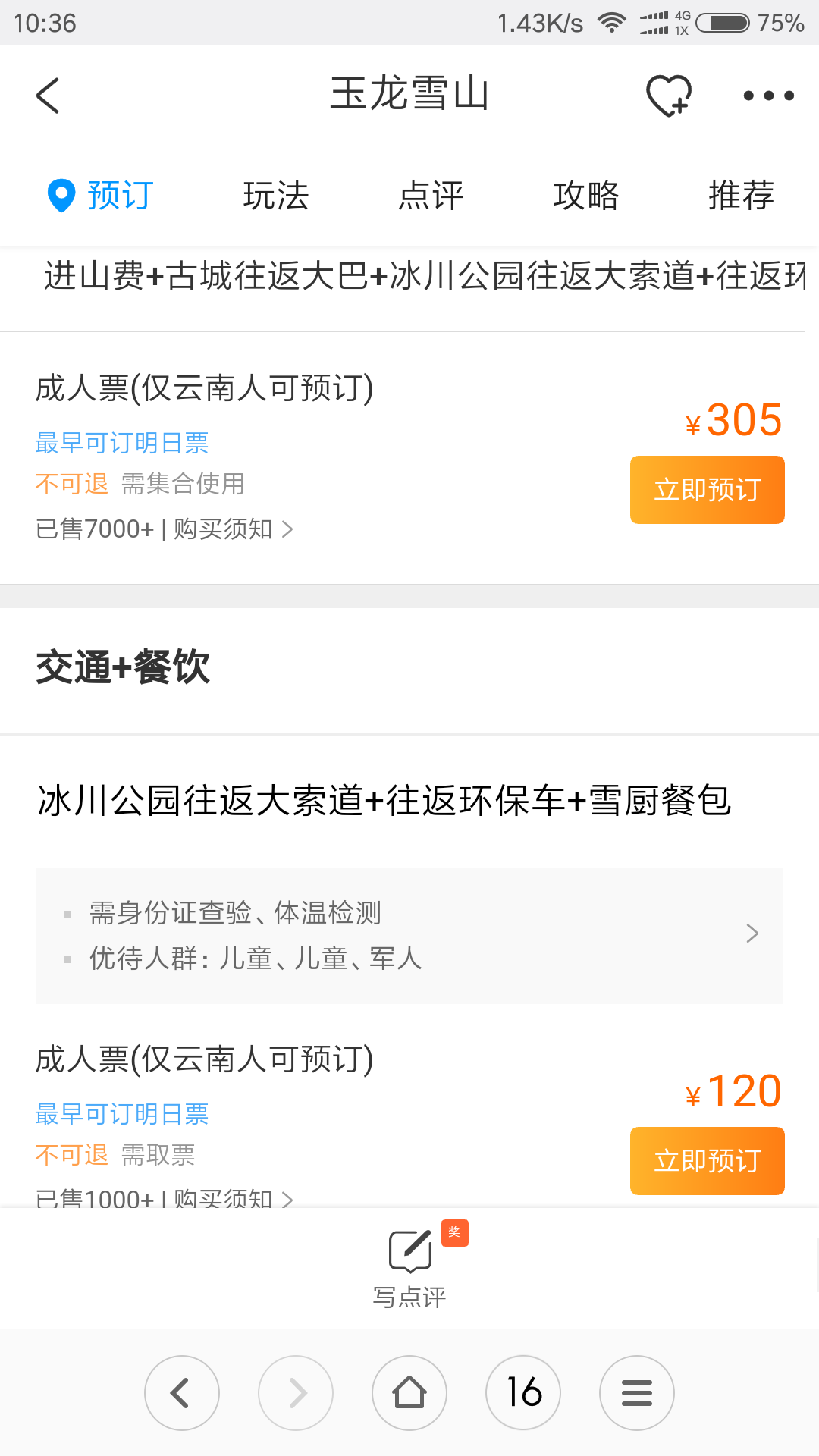Expand the 需身份证查验 notice details
The image size is (819, 1456).
[x=409, y=936]
